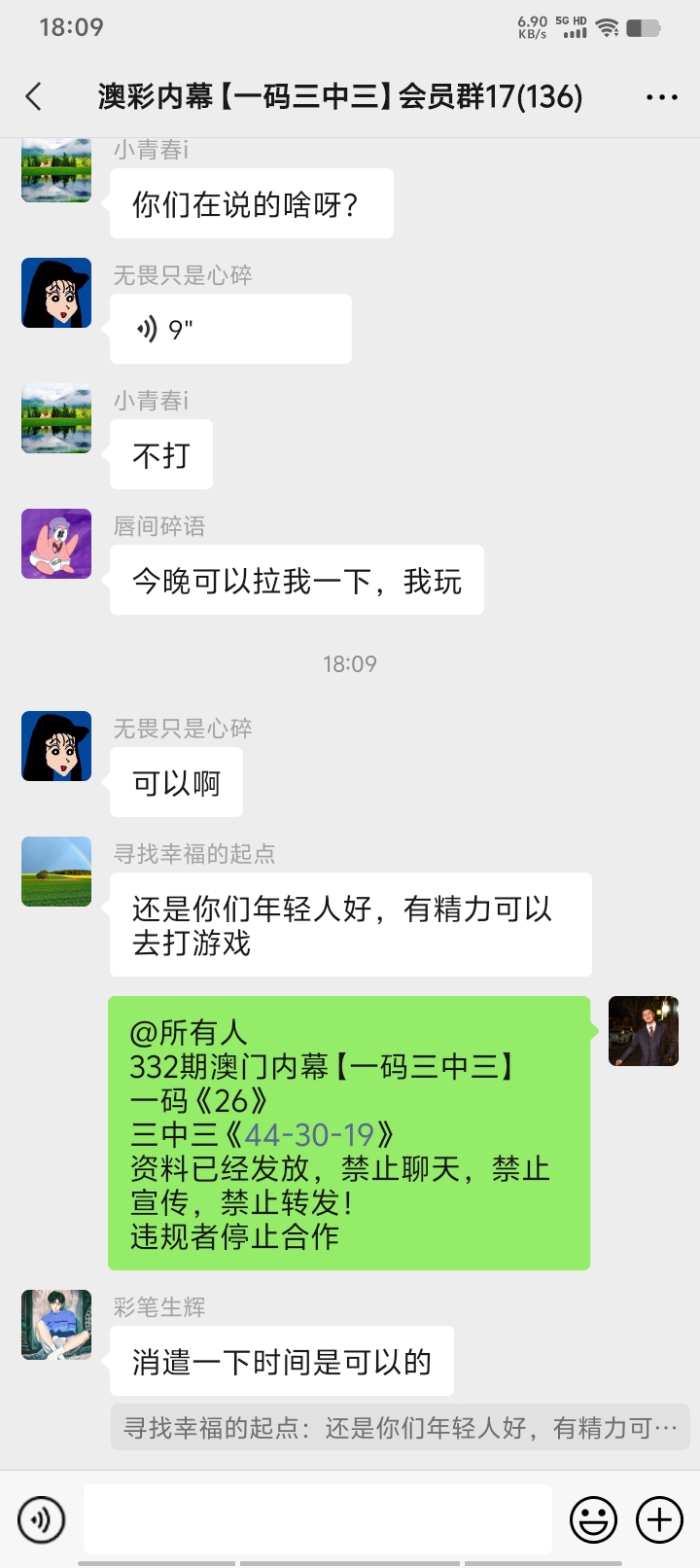Tap the message text input field

click(x=317, y=1519)
